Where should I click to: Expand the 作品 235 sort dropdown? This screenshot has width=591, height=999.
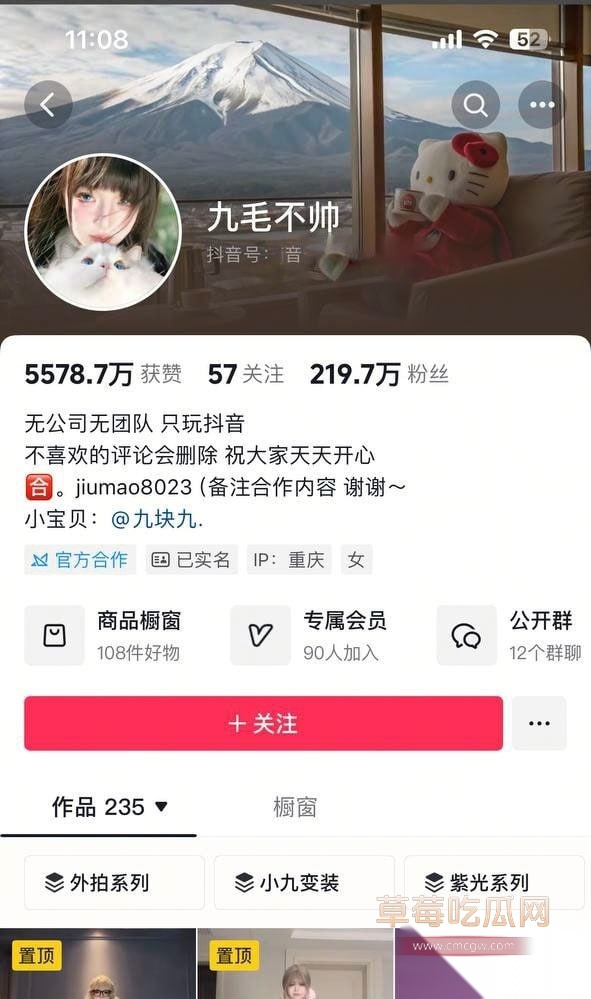click(x=110, y=807)
